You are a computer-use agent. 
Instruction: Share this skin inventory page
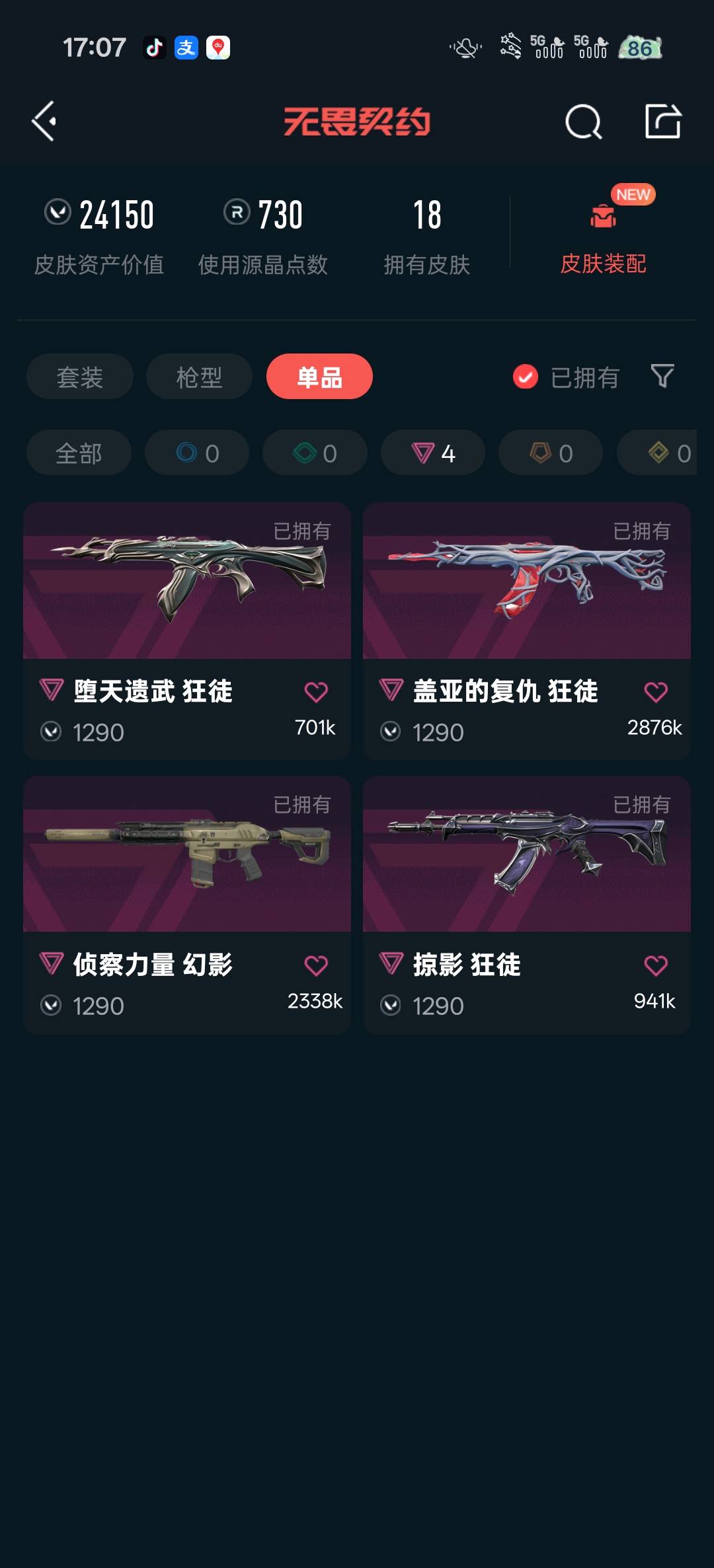[x=662, y=122]
